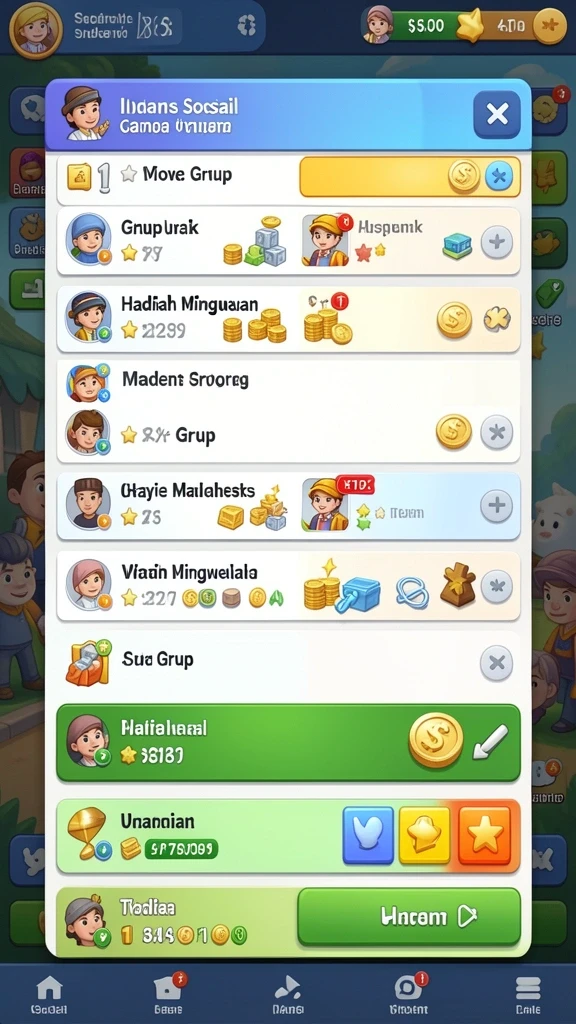Open the Hadiah Mingguaan row
The height and width of the screenshot is (1024, 576).
pos(288,319)
